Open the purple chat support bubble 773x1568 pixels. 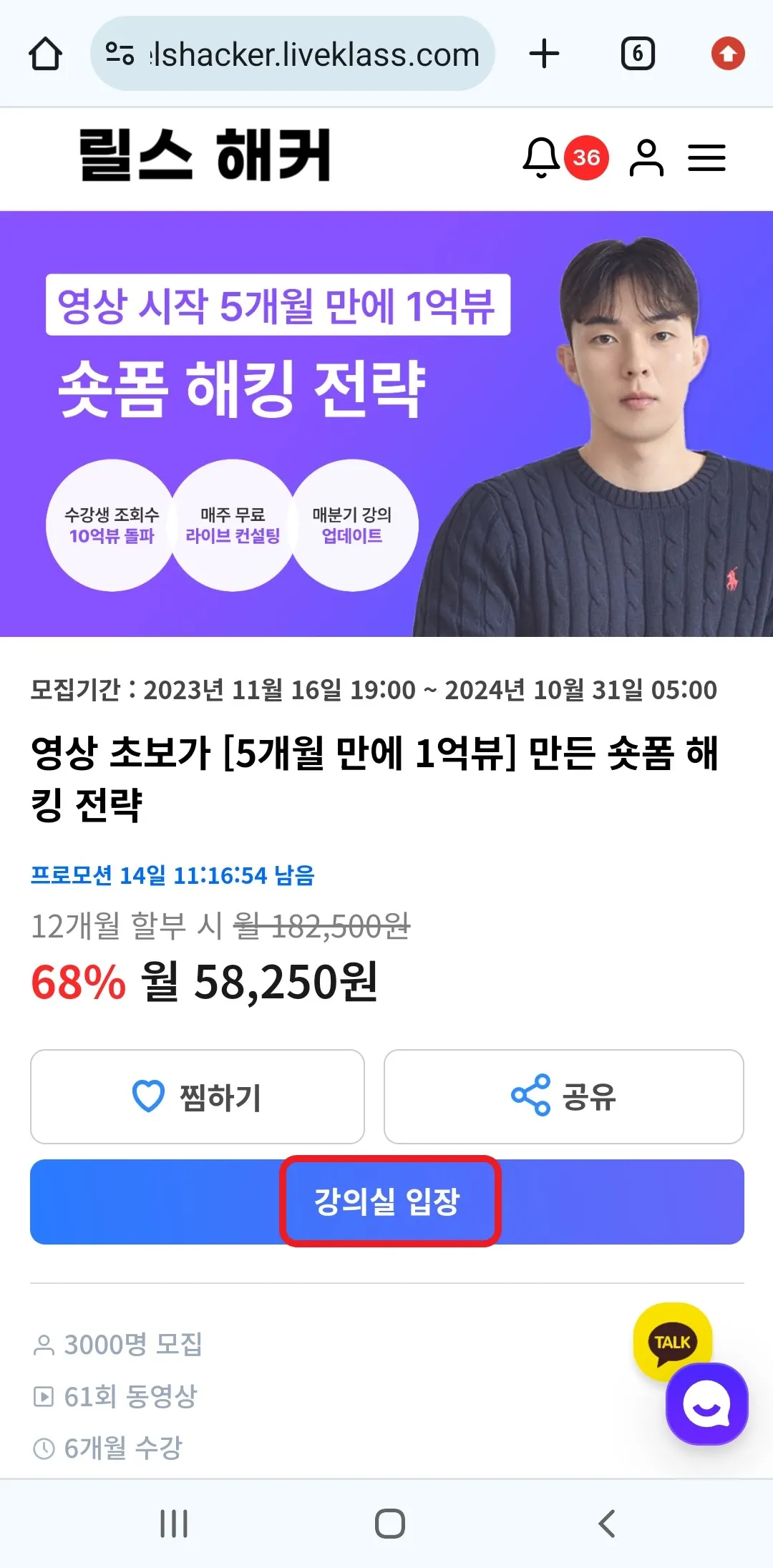[706, 1404]
